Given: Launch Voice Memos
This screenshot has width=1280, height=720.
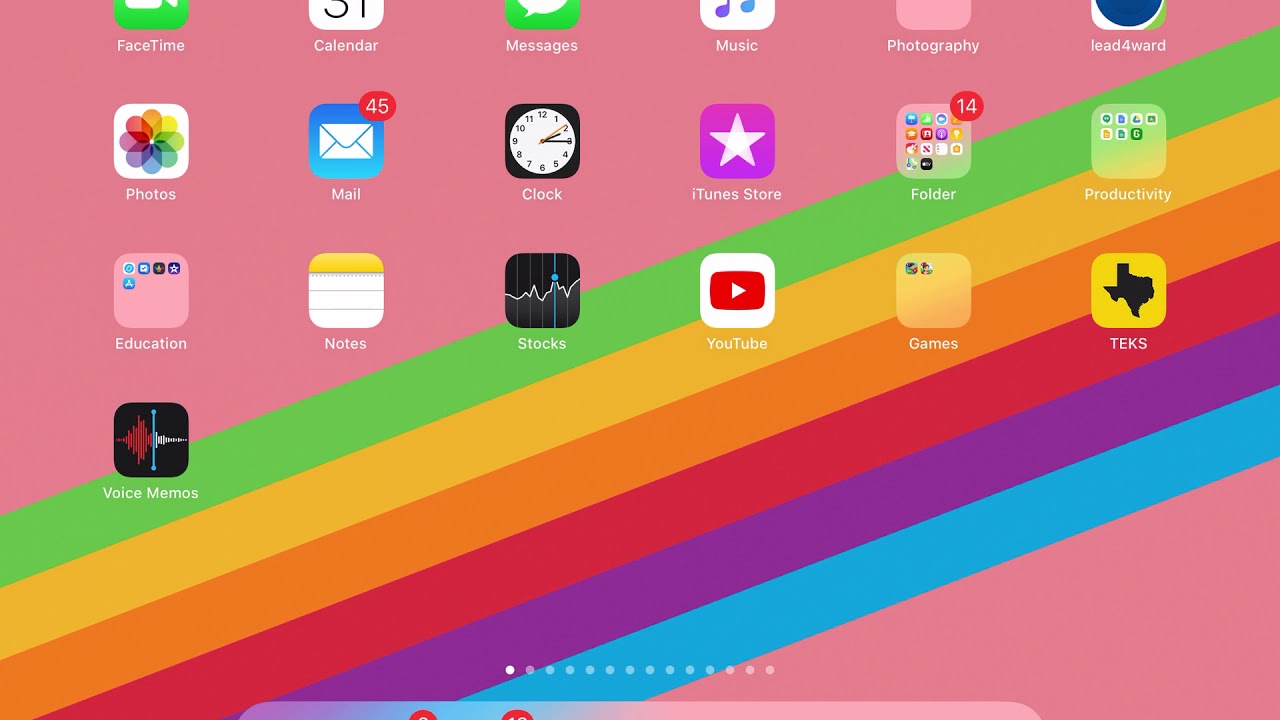Looking at the screenshot, I should [x=151, y=440].
